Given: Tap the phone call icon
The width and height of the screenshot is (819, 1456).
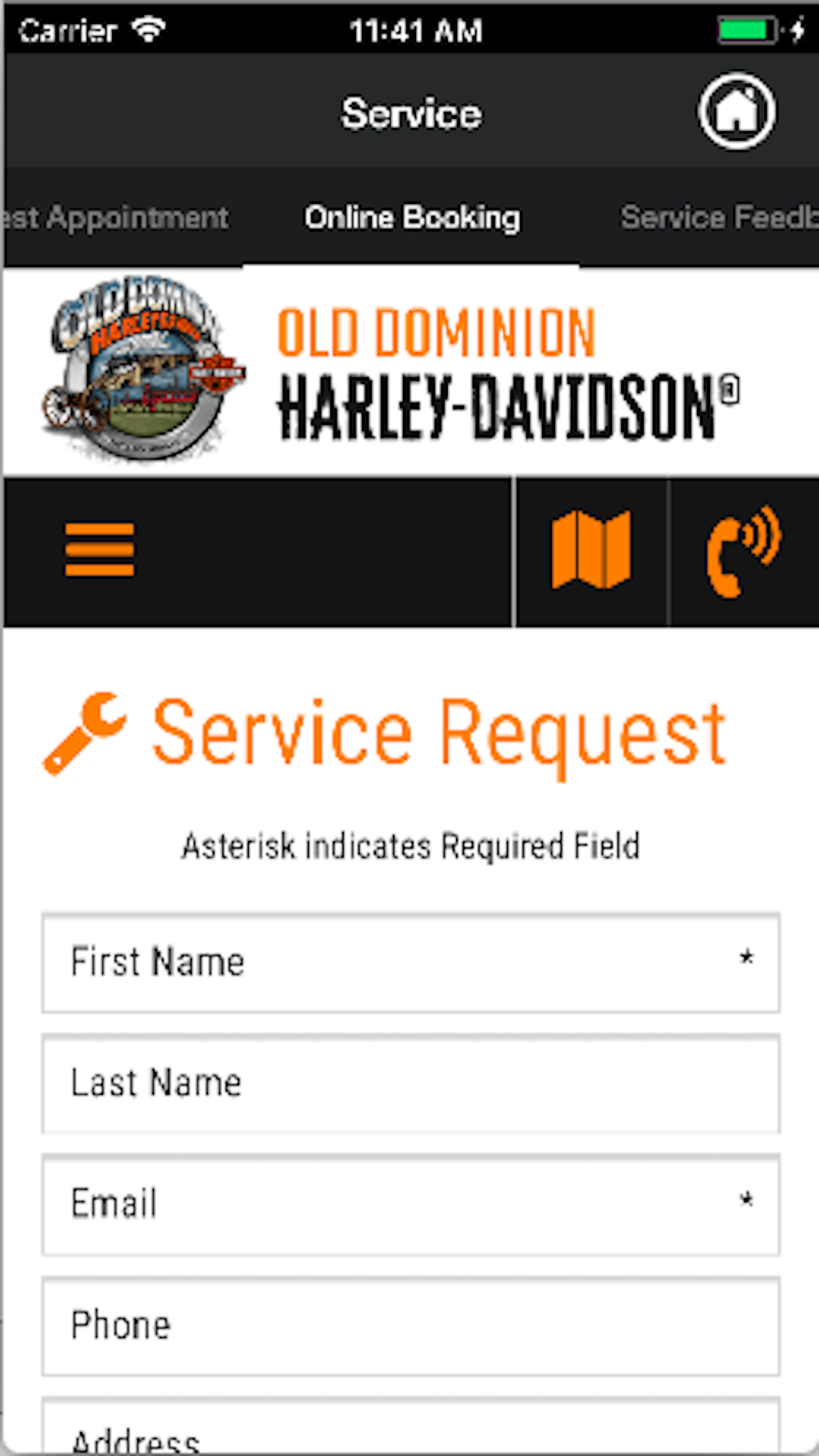Looking at the screenshot, I should click(x=744, y=550).
